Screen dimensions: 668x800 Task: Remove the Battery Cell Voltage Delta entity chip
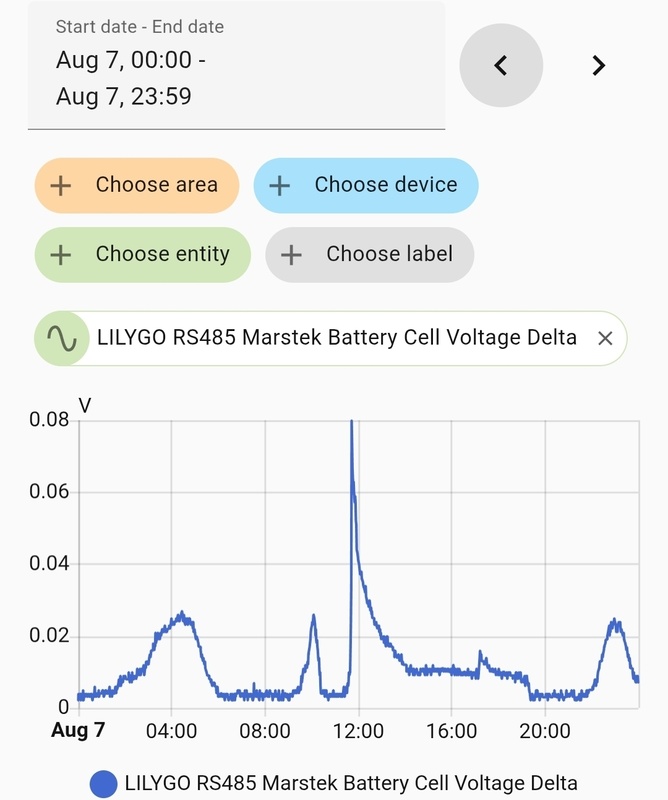(605, 338)
